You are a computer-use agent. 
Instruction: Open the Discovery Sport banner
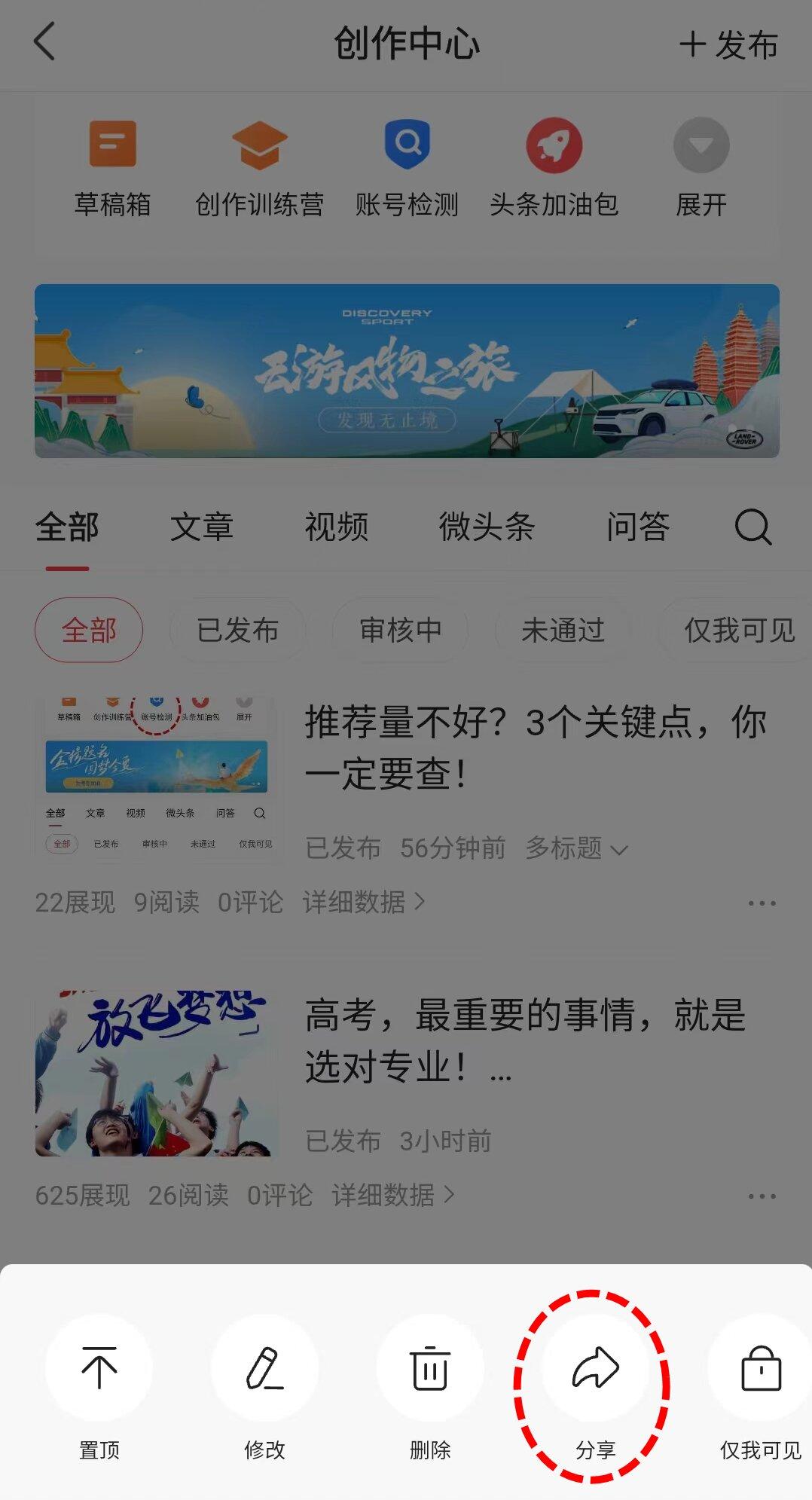pos(407,371)
